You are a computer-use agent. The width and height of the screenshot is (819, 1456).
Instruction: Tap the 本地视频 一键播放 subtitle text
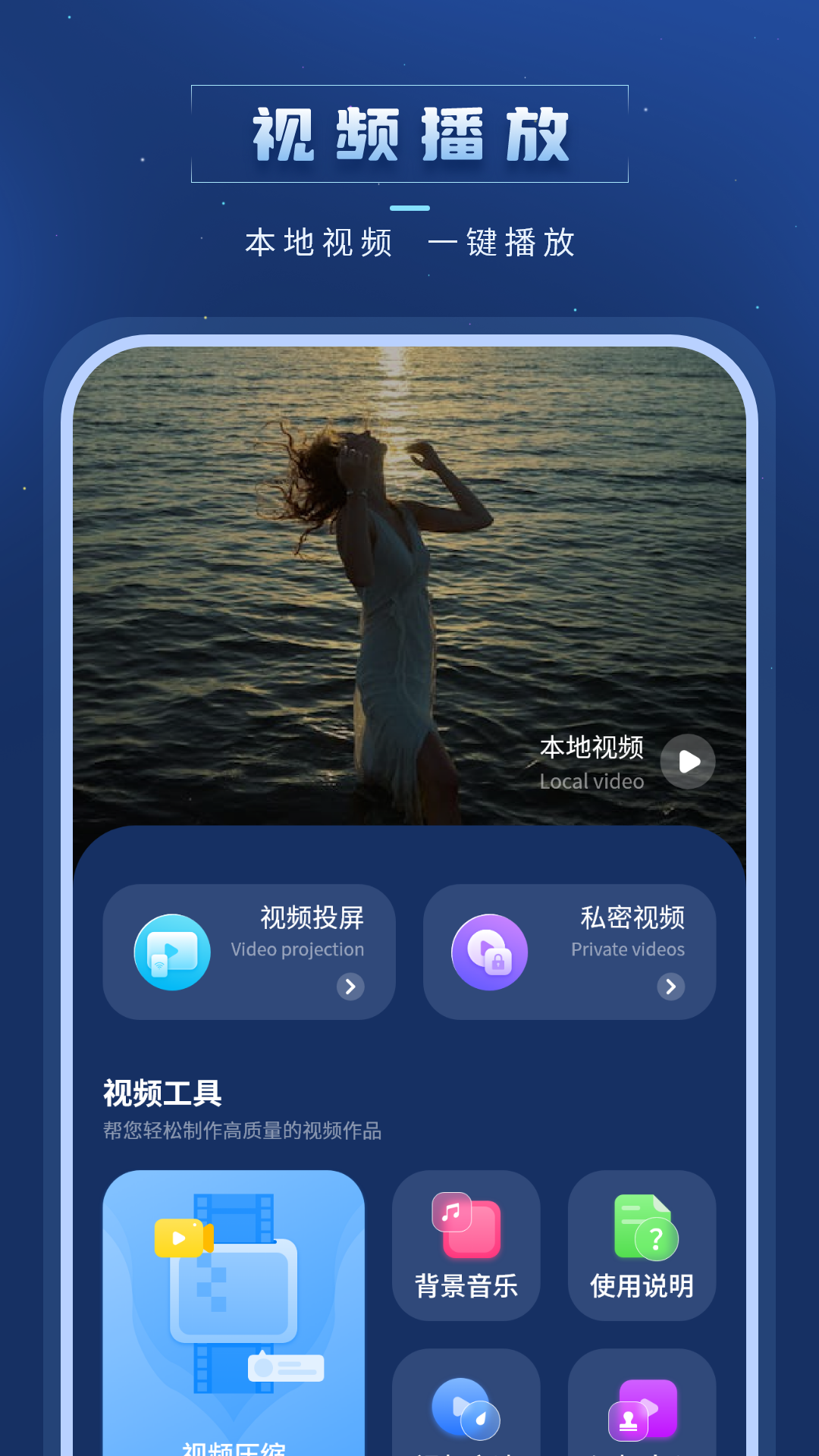point(409,243)
